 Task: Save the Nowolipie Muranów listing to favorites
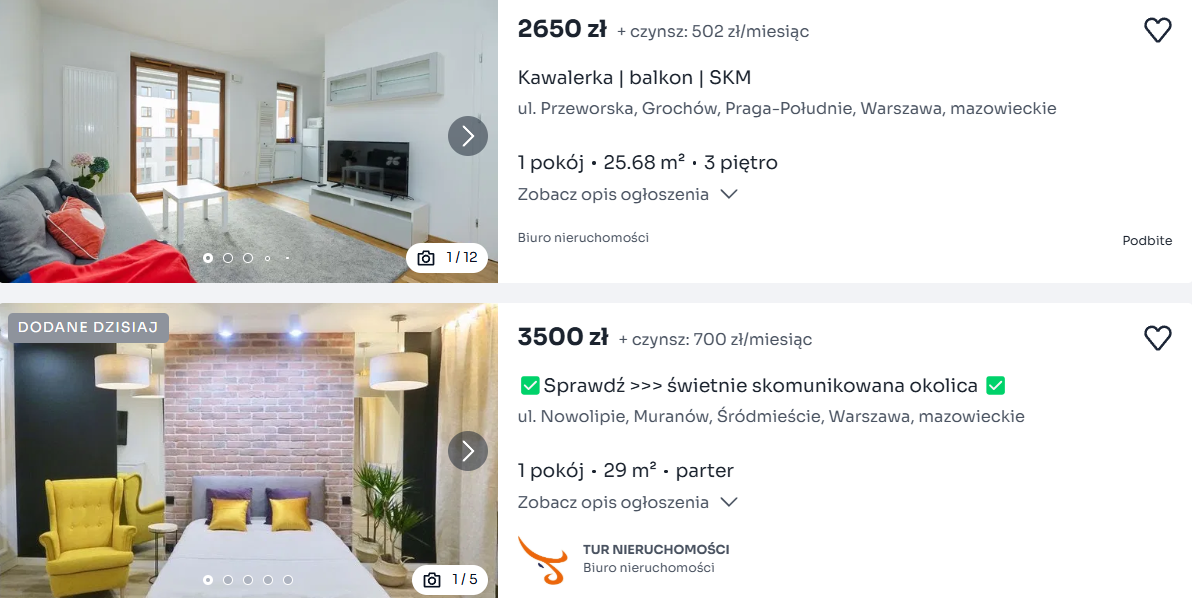[x=1157, y=339]
